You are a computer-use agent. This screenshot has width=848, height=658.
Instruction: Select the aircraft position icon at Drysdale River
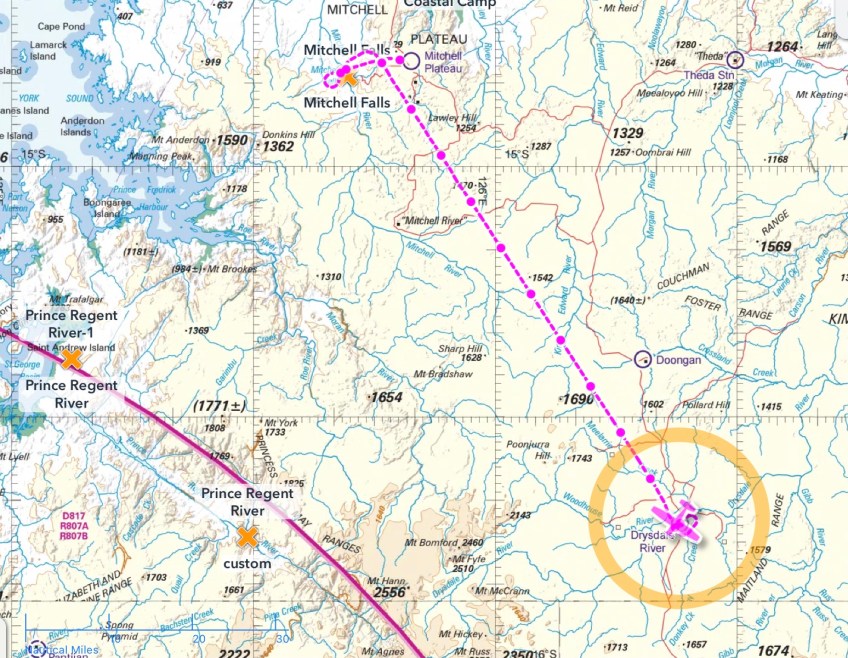682,522
